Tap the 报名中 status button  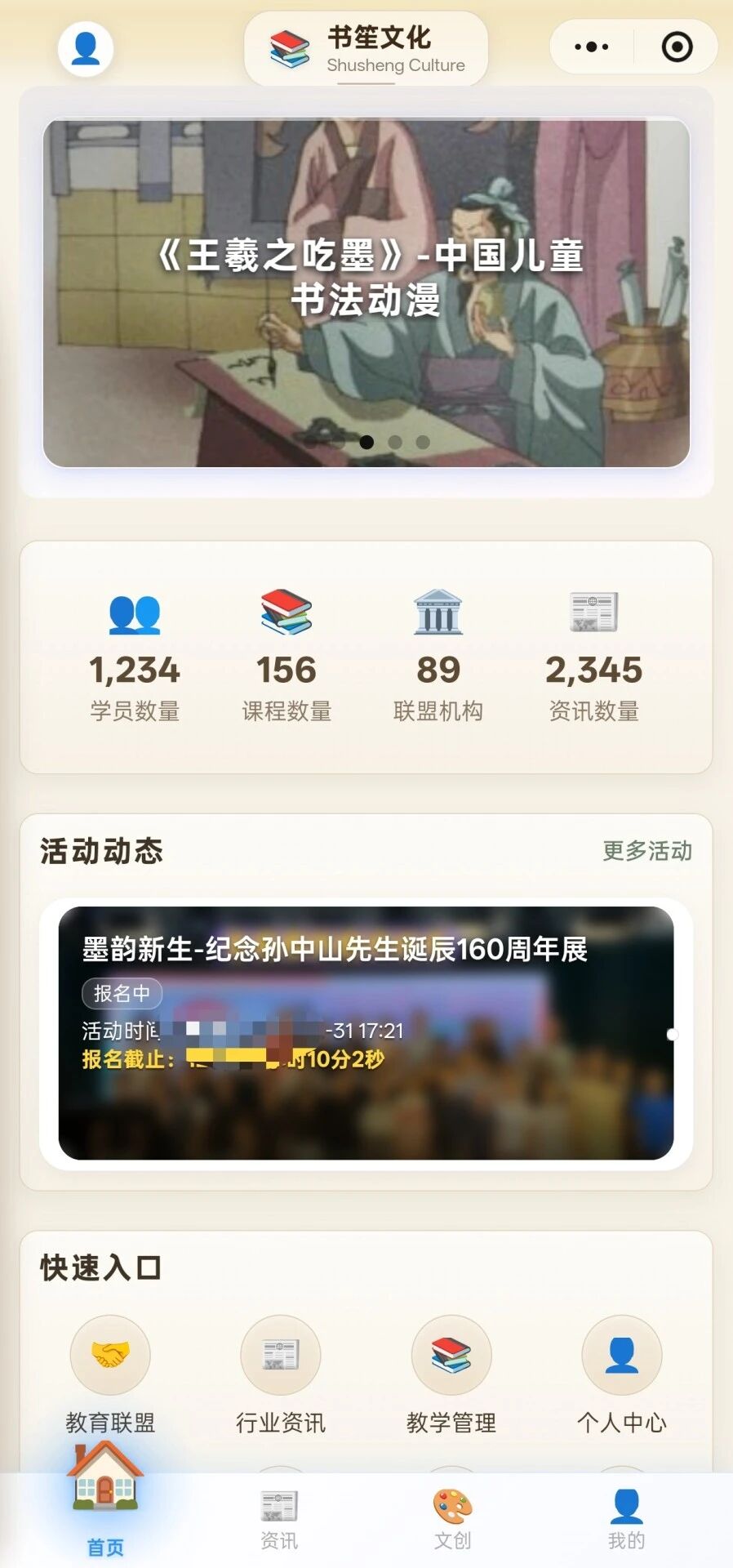(x=122, y=993)
